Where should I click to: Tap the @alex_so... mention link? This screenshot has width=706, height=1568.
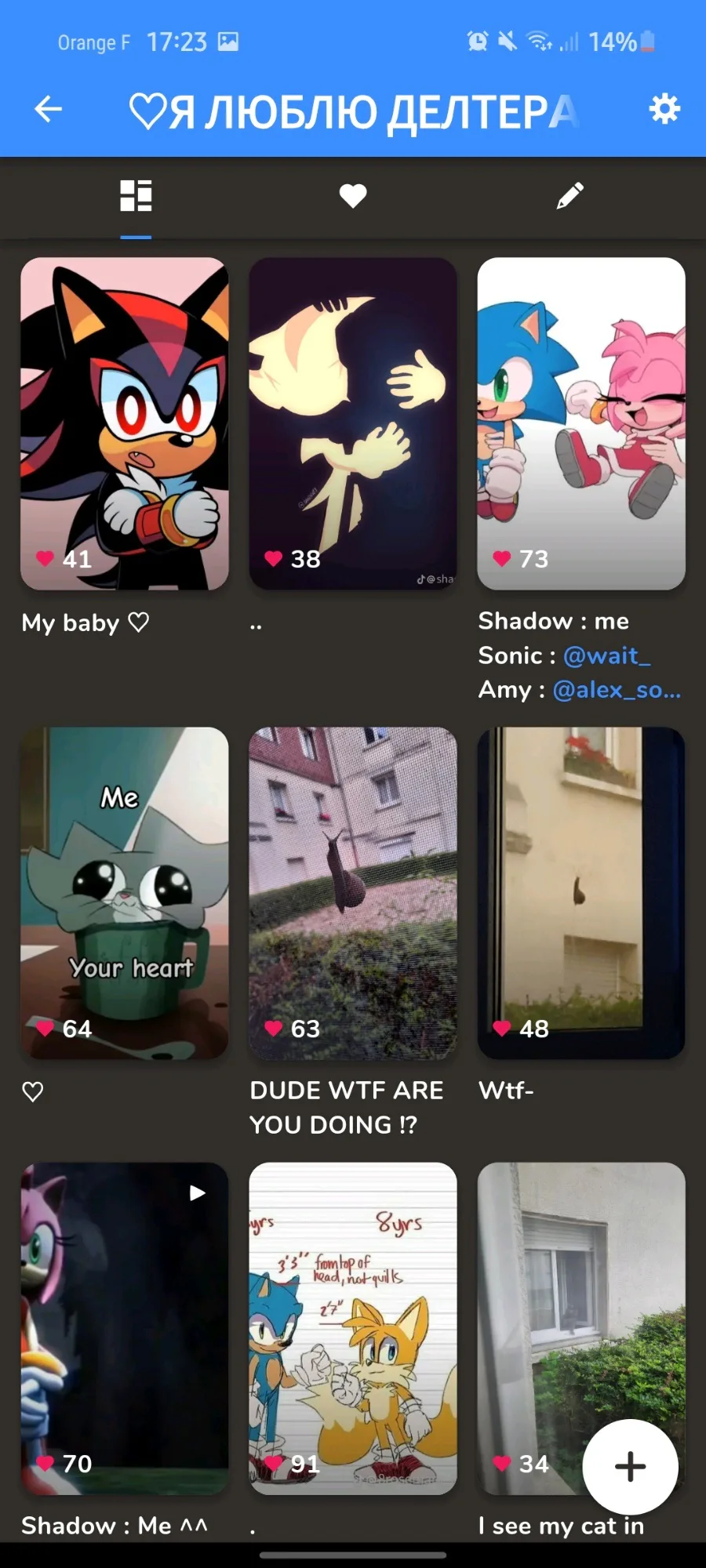[x=617, y=690]
